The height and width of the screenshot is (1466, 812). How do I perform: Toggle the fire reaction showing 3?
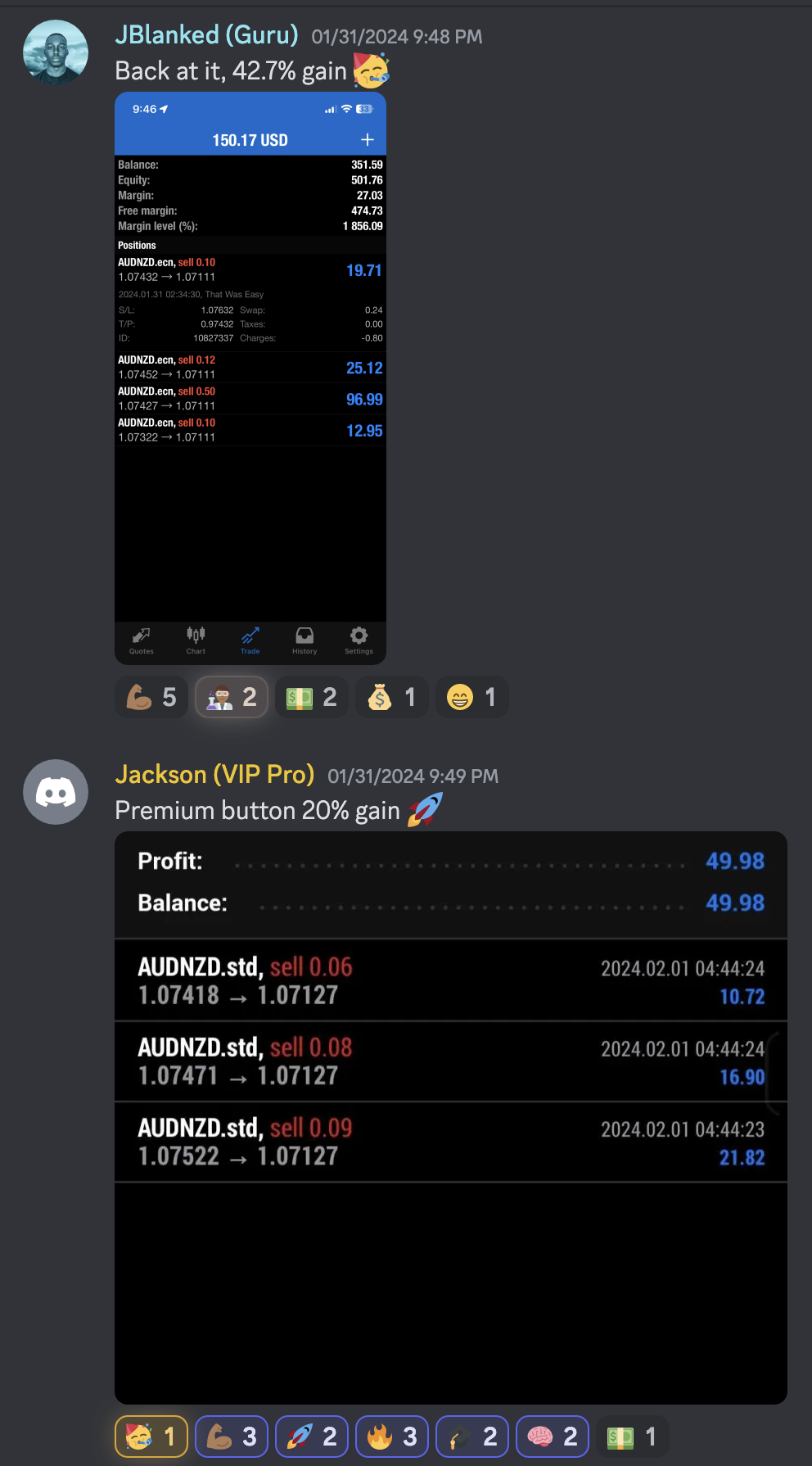click(x=391, y=1436)
